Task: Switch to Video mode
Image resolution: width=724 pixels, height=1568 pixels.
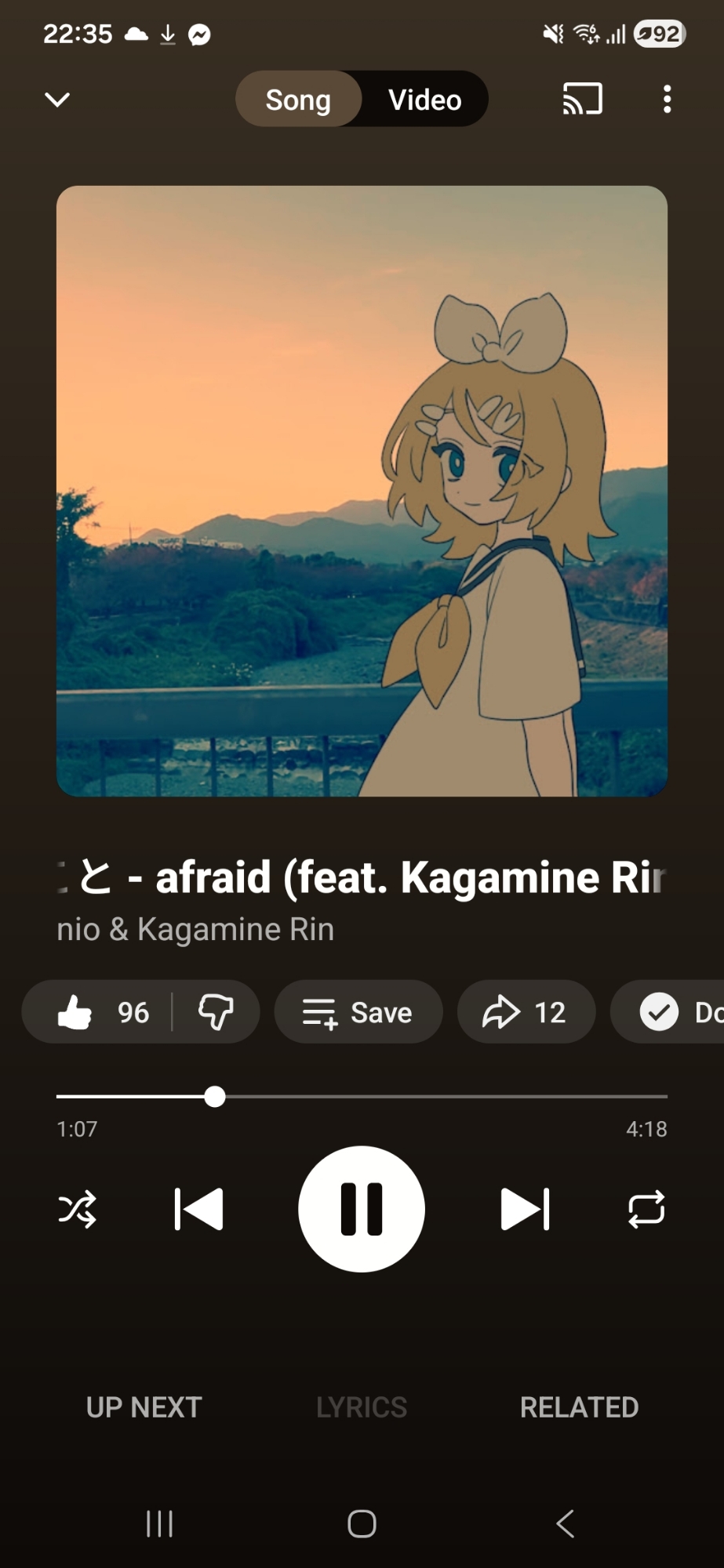Action: (x=424, y=100)
